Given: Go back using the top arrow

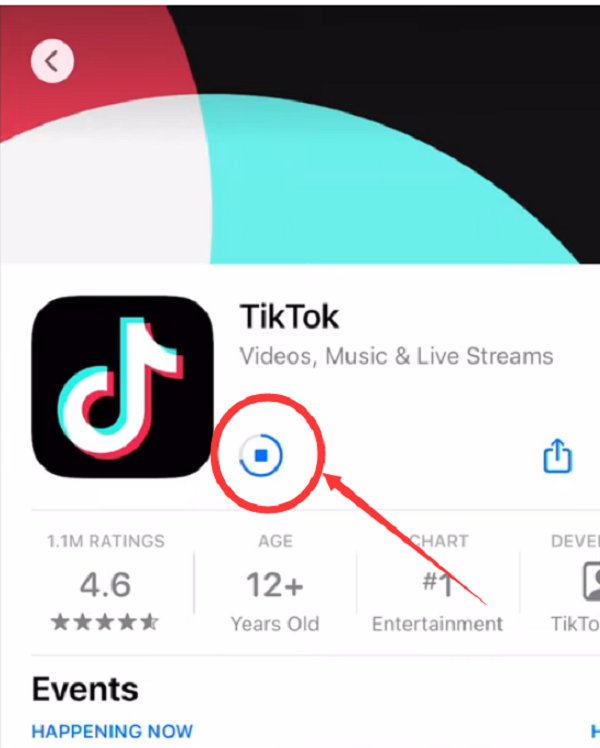Looking at the screenshot, I should click(52, 62).
